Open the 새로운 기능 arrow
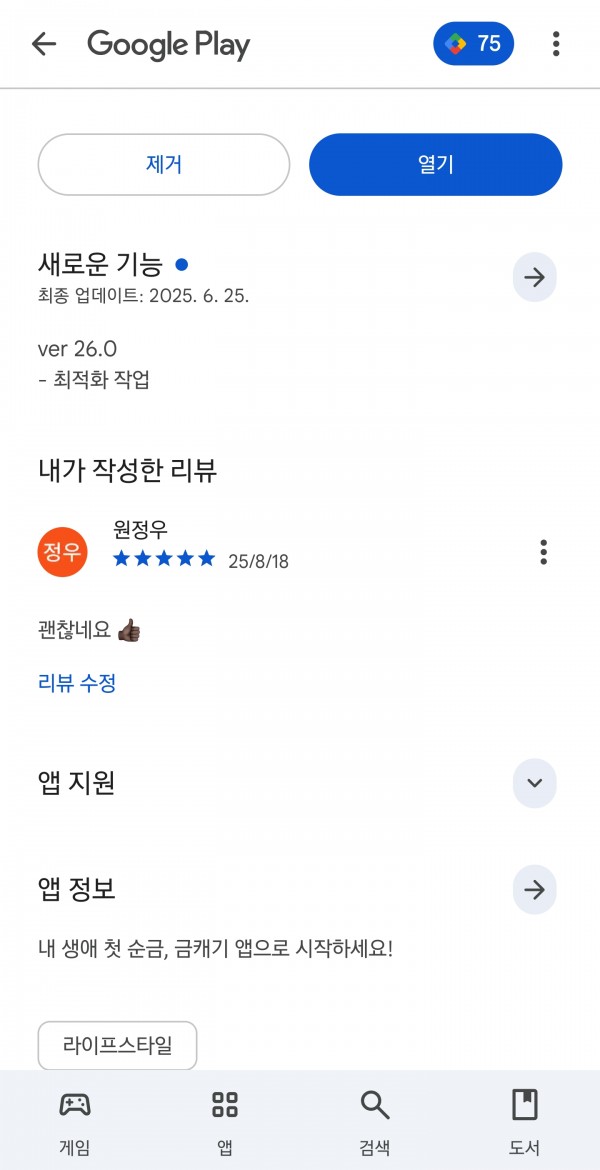 [x=534, y=278]
